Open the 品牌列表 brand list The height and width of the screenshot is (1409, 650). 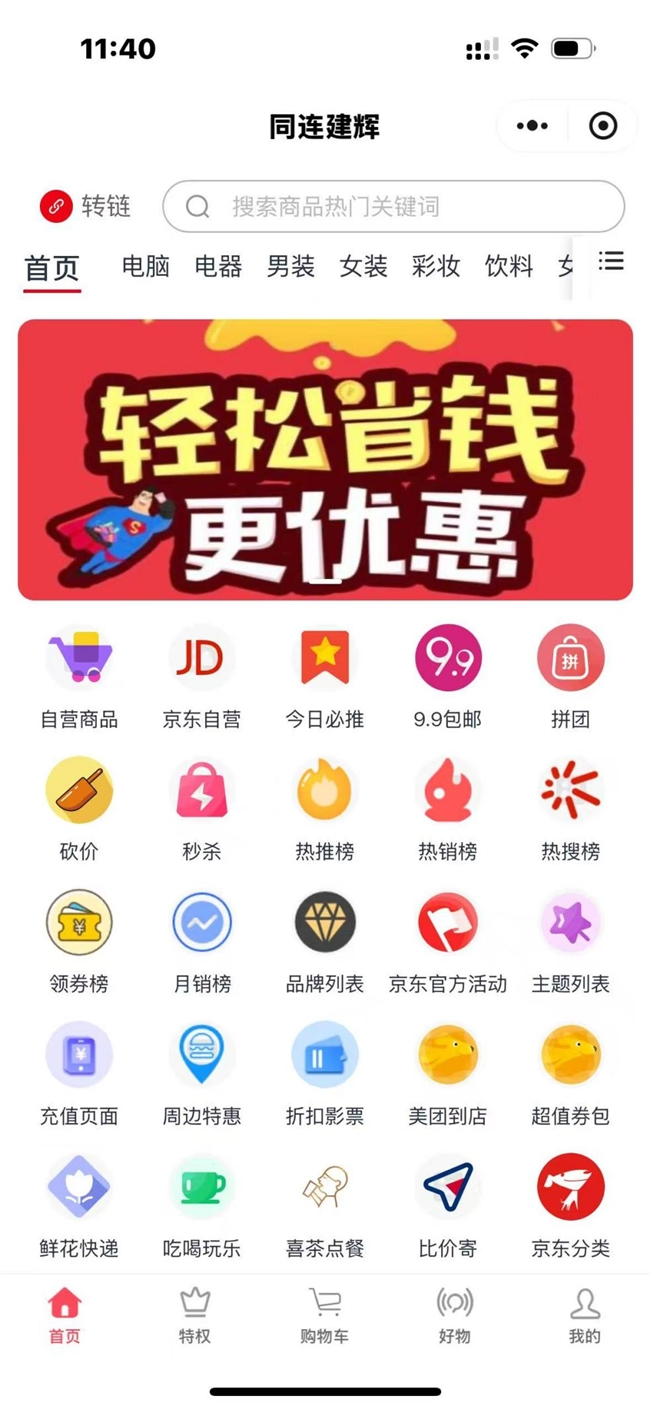(x=325, y=940)
